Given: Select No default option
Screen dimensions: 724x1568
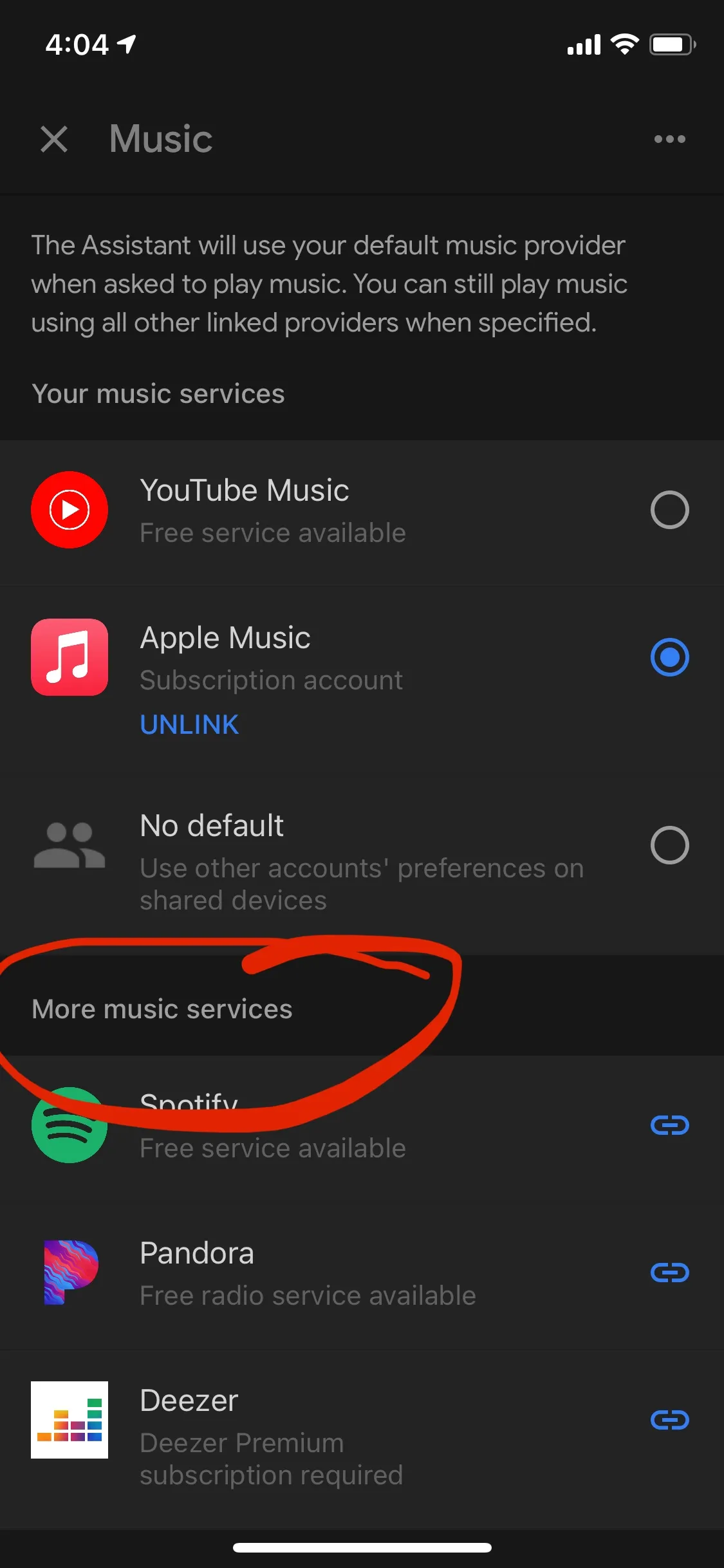Looking at the screenshot, I should pyautogui.click(x=669, y=845).
